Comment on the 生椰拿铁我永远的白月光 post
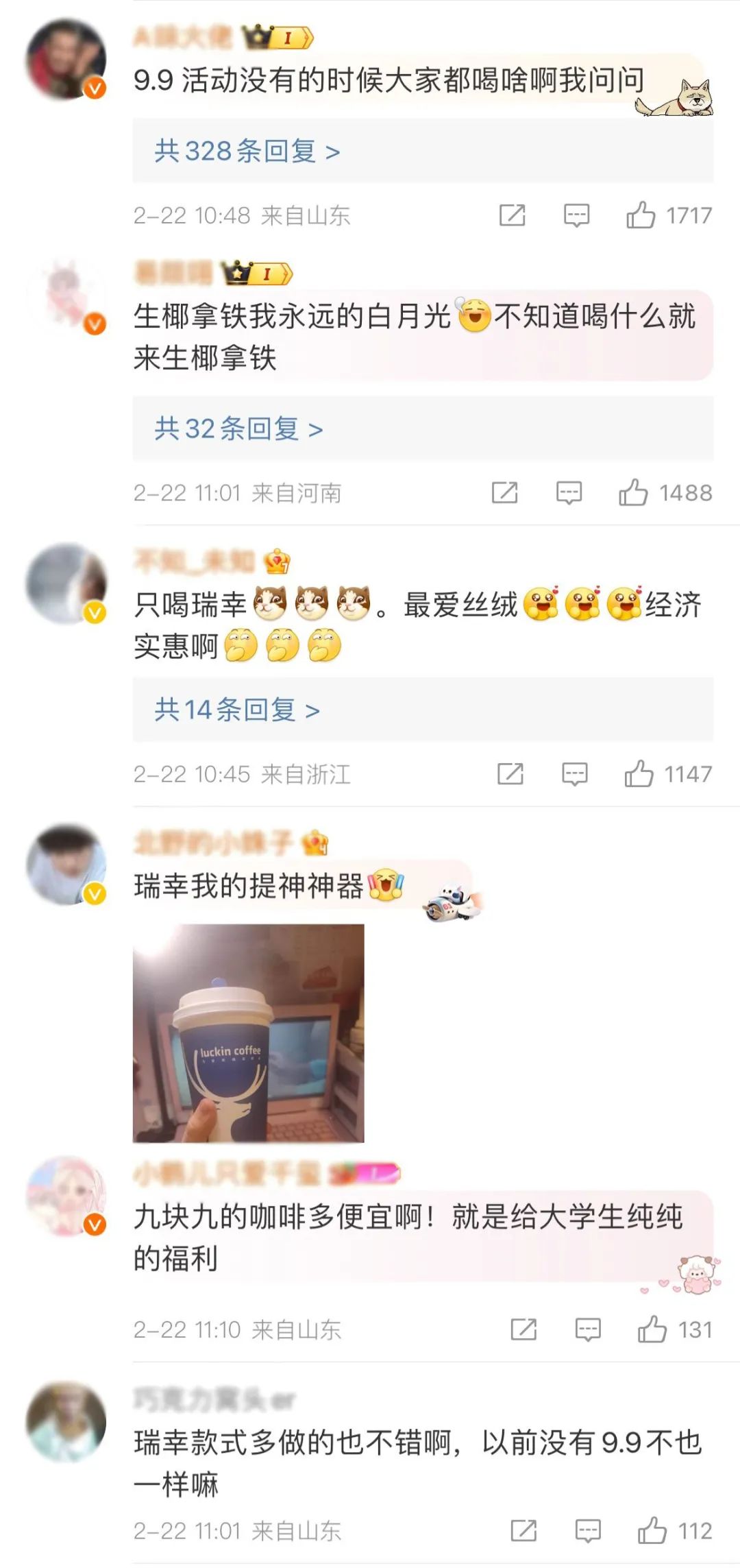740x1568 pixels. pyautogui.click(x=569, y=493)
